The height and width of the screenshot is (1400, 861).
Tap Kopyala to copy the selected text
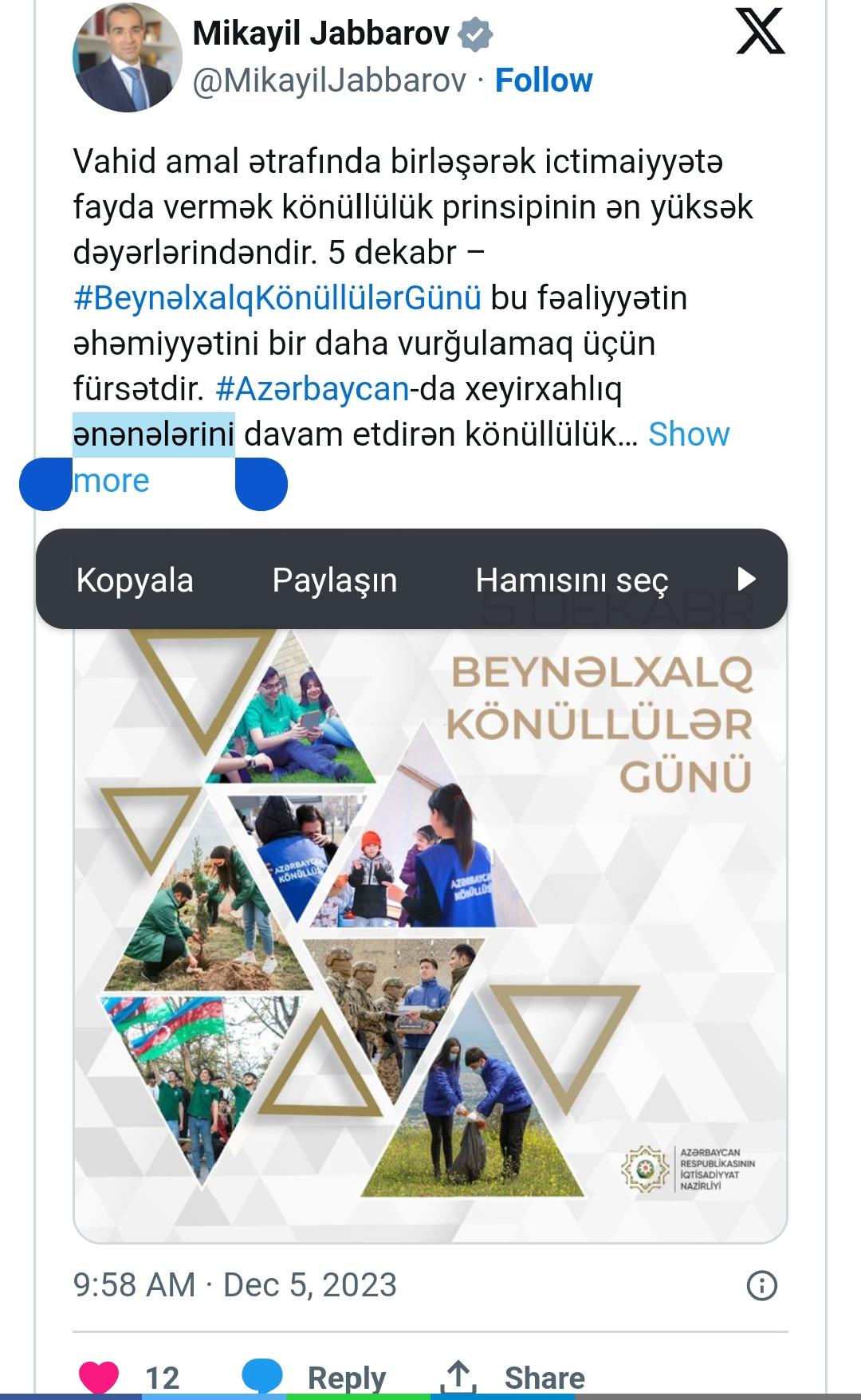(135, 580)
